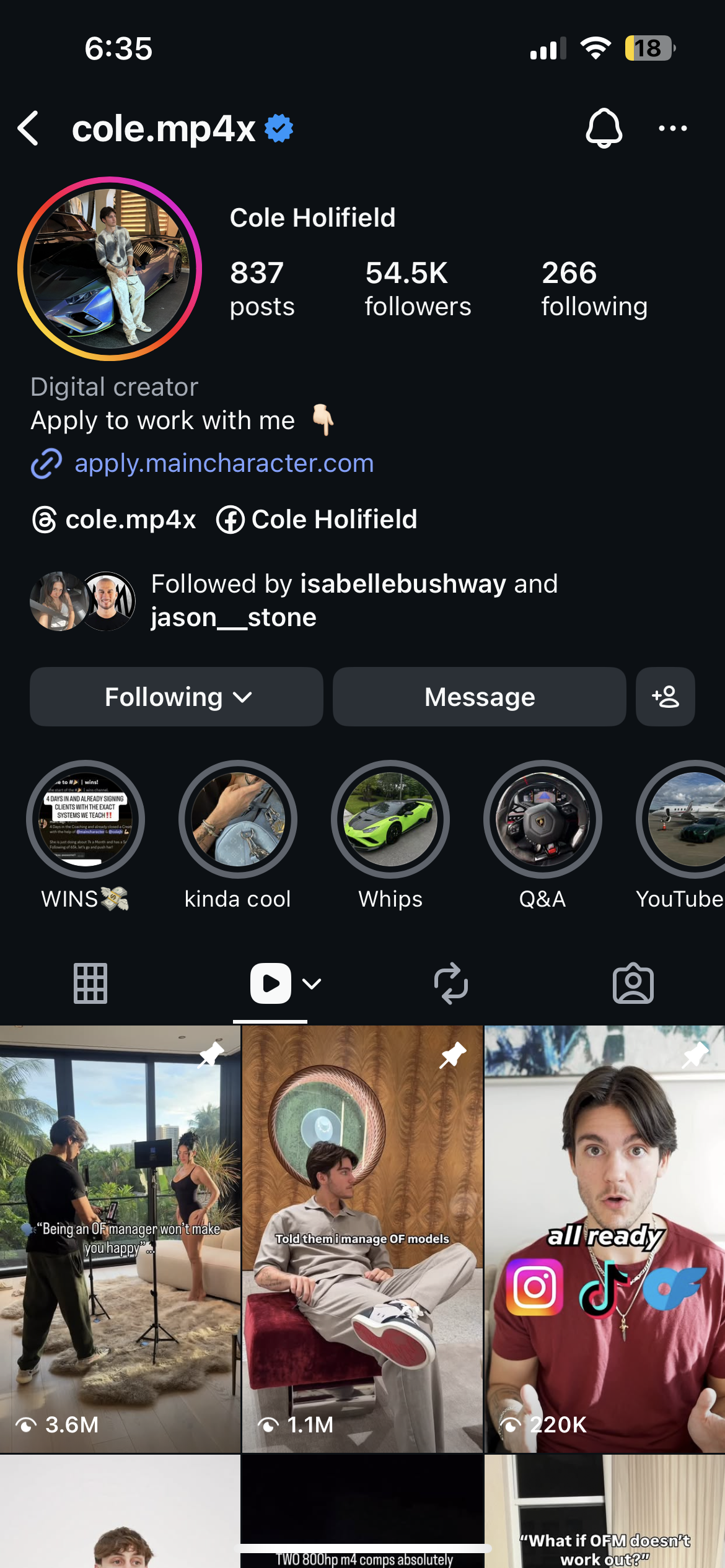Open the notifications bell for this profile
Screen dimensions: 725x1568
click(x=604, y=129)
